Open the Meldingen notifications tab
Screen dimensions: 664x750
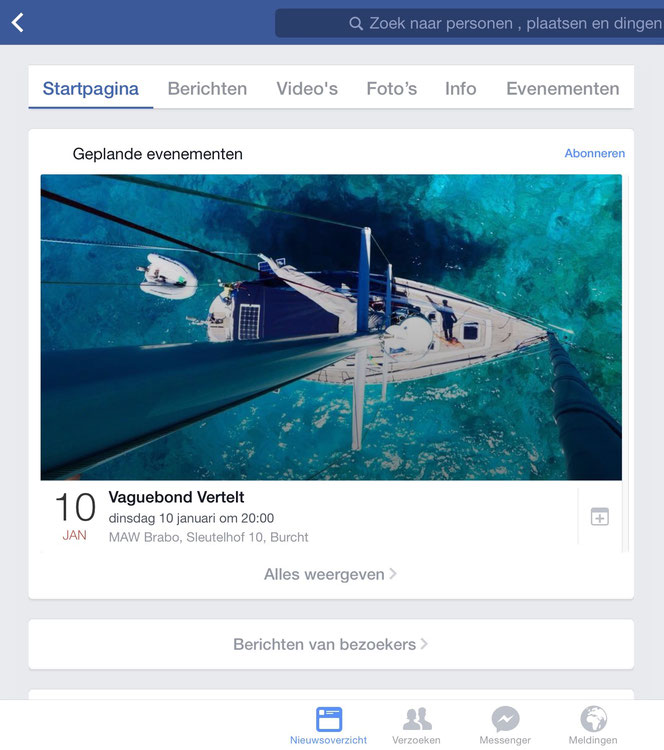[x=593, y=726]
